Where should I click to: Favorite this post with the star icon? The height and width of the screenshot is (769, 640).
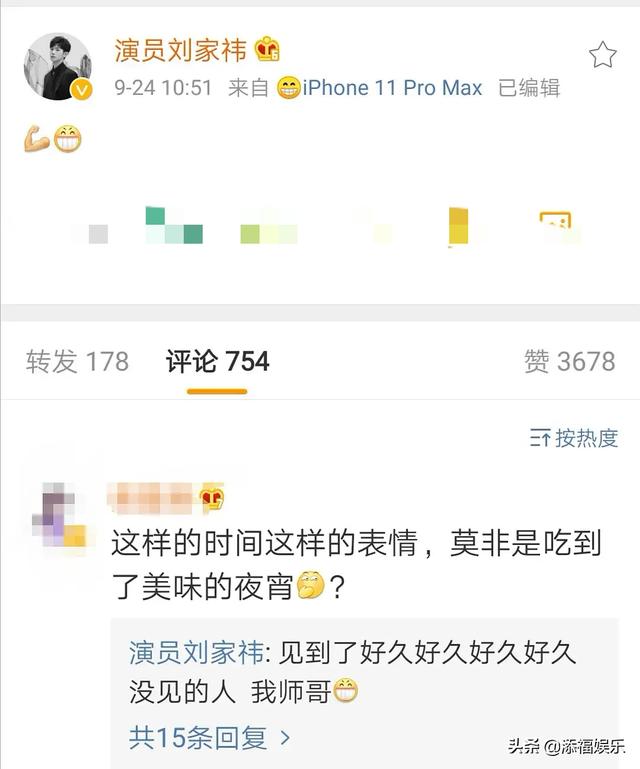tap(602, 55)
